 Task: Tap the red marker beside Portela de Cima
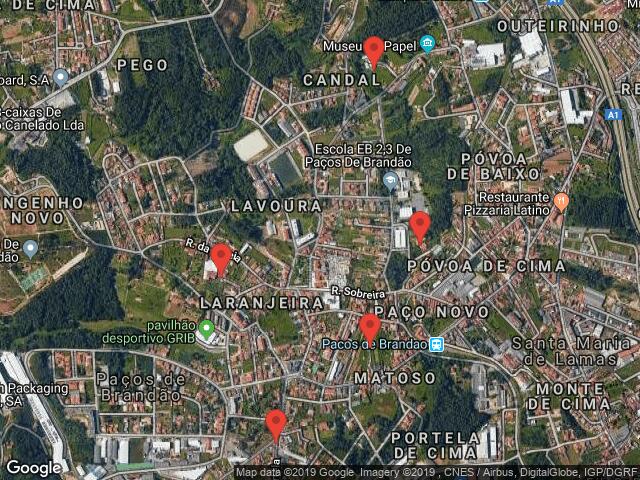[x=276, y=424]
